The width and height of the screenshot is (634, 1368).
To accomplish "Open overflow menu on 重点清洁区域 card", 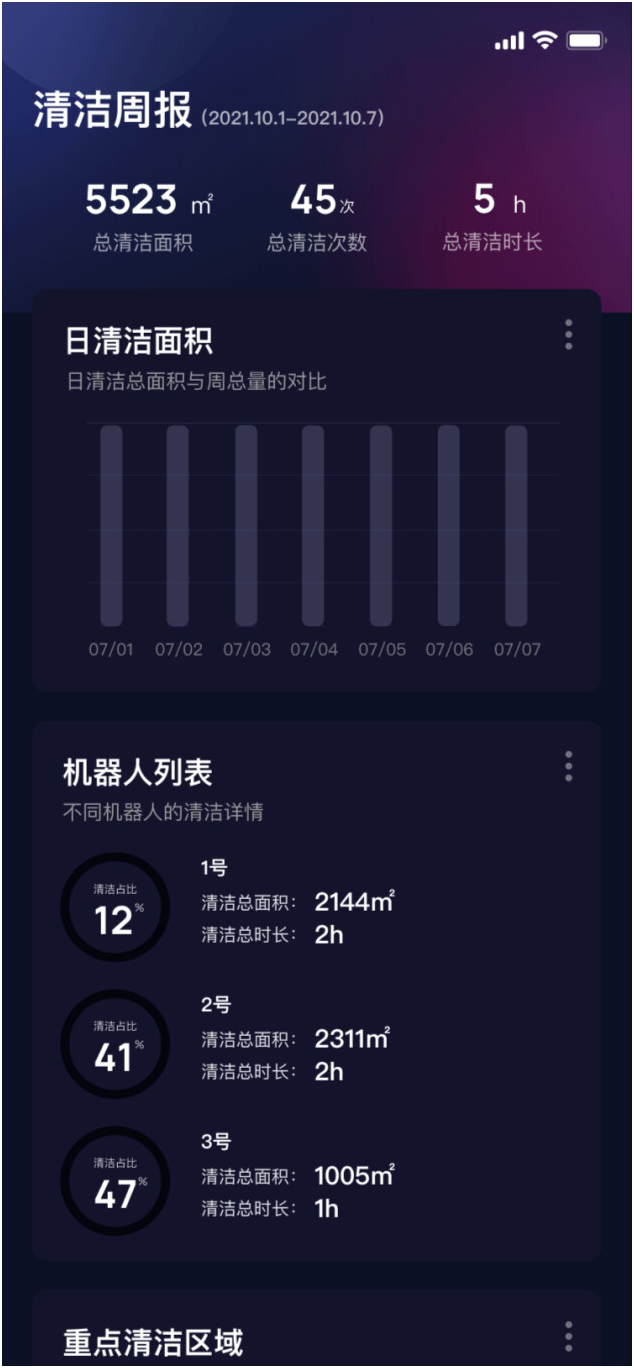I will point(568,1335).
